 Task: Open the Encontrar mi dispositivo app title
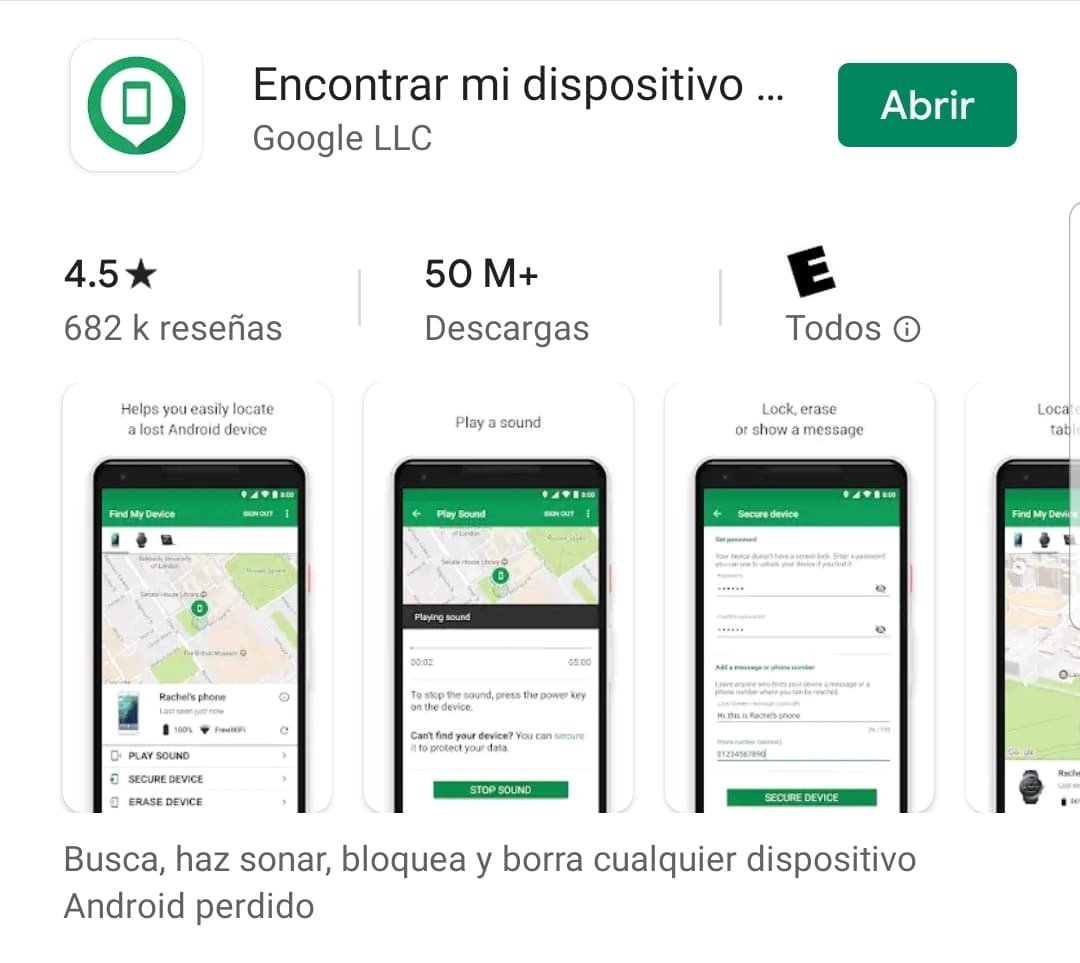coord(517,86)
